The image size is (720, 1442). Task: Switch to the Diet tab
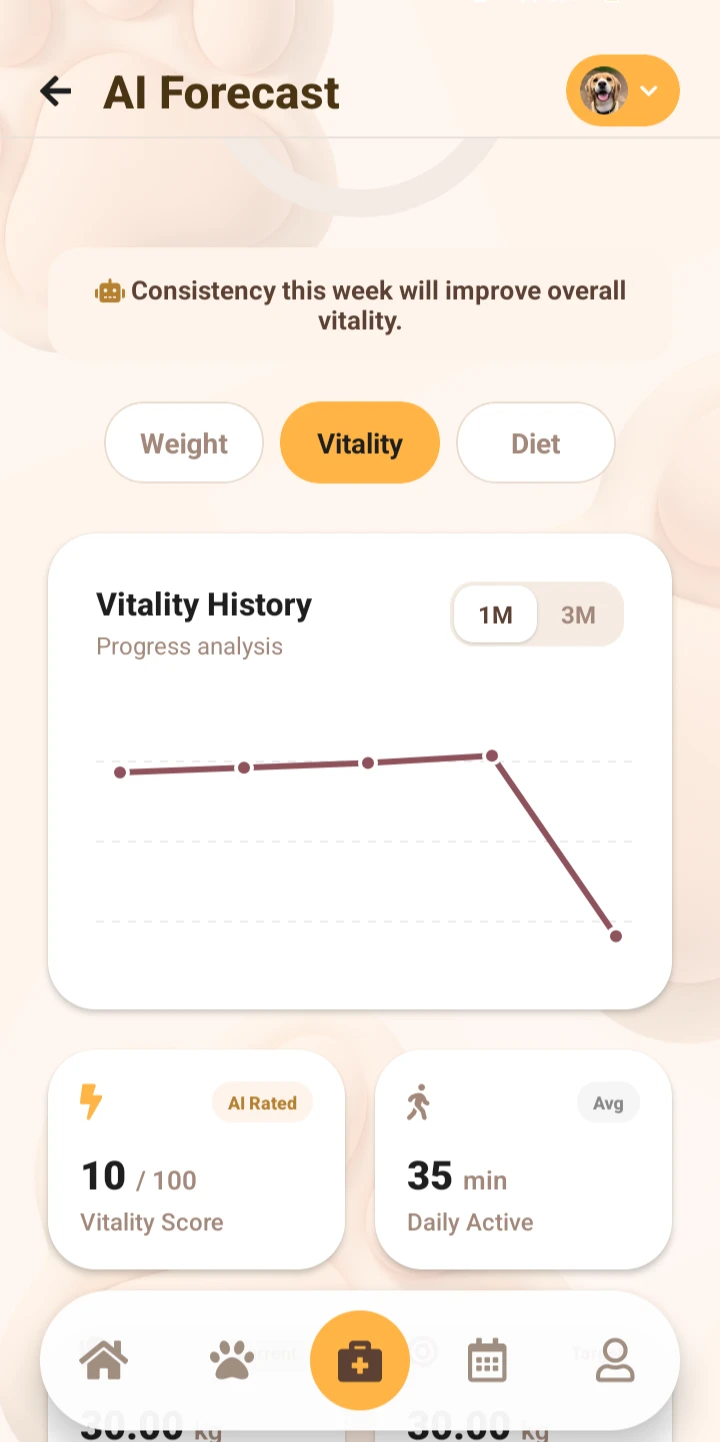click(x=536, y=443)
